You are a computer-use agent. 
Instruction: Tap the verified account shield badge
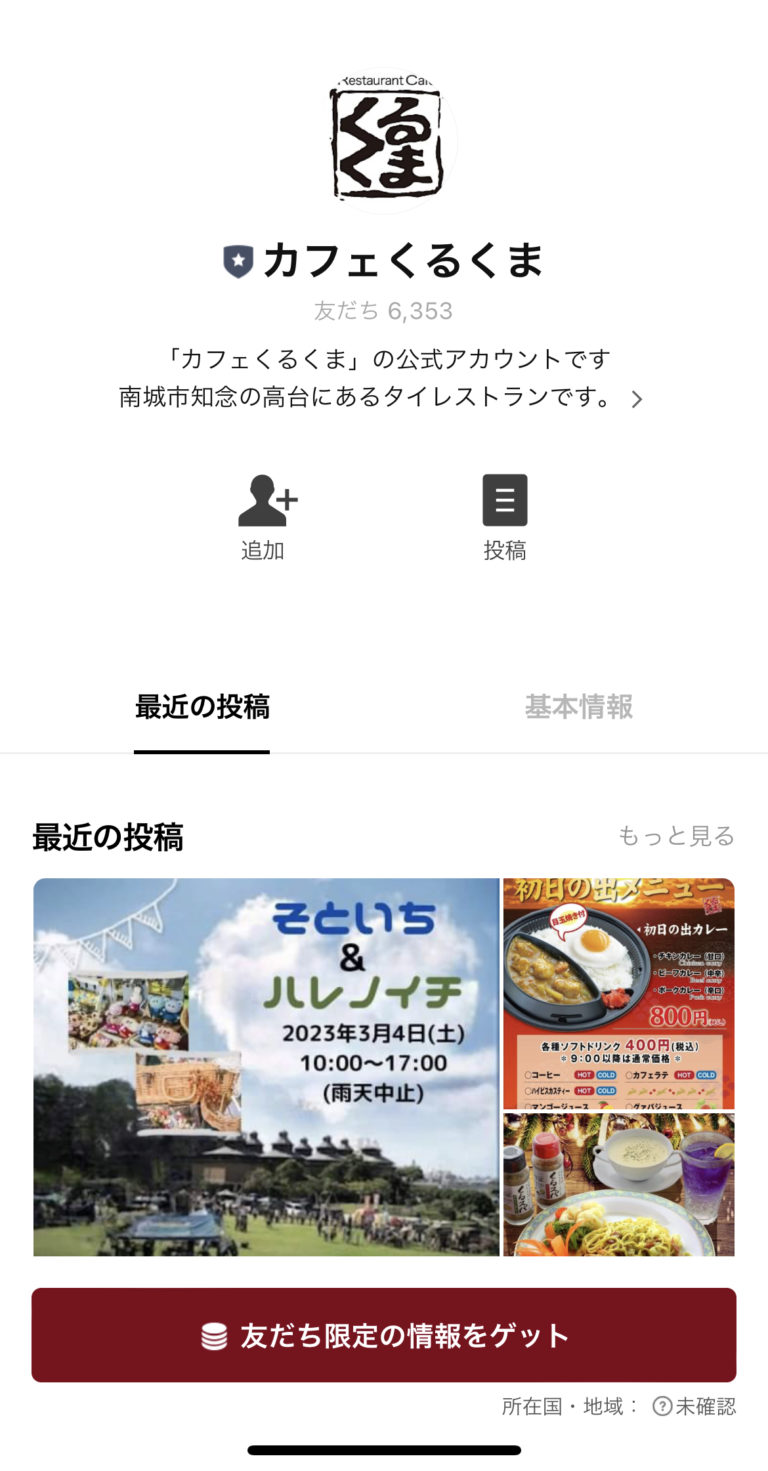(x=237, y=259)
